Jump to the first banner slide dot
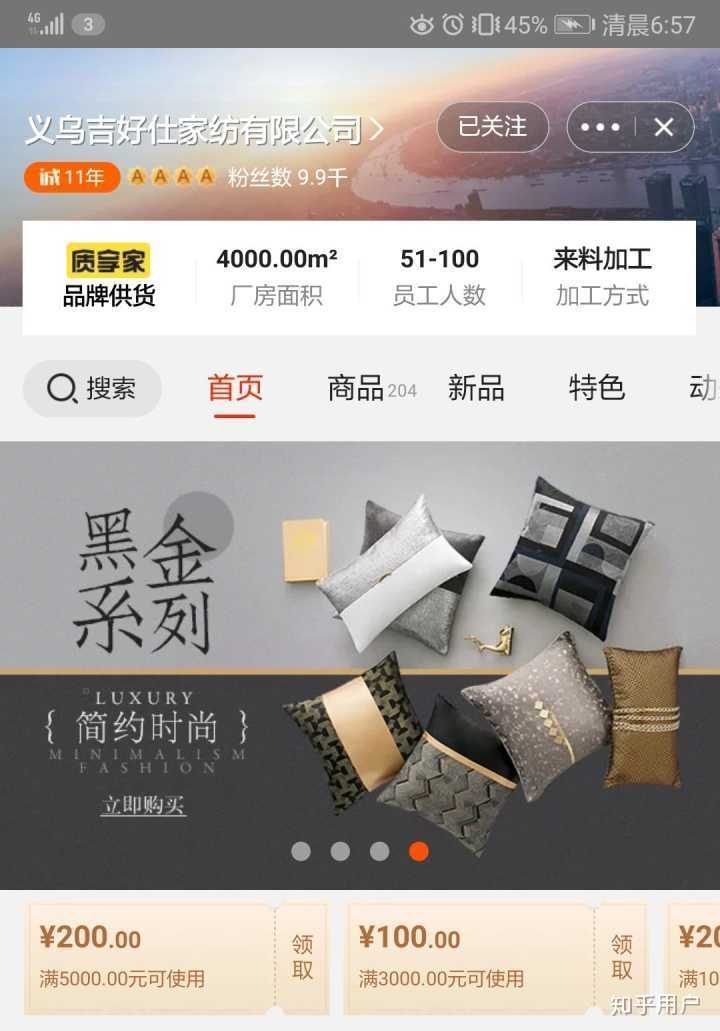720x1031 pixels. tap(301, 851)
